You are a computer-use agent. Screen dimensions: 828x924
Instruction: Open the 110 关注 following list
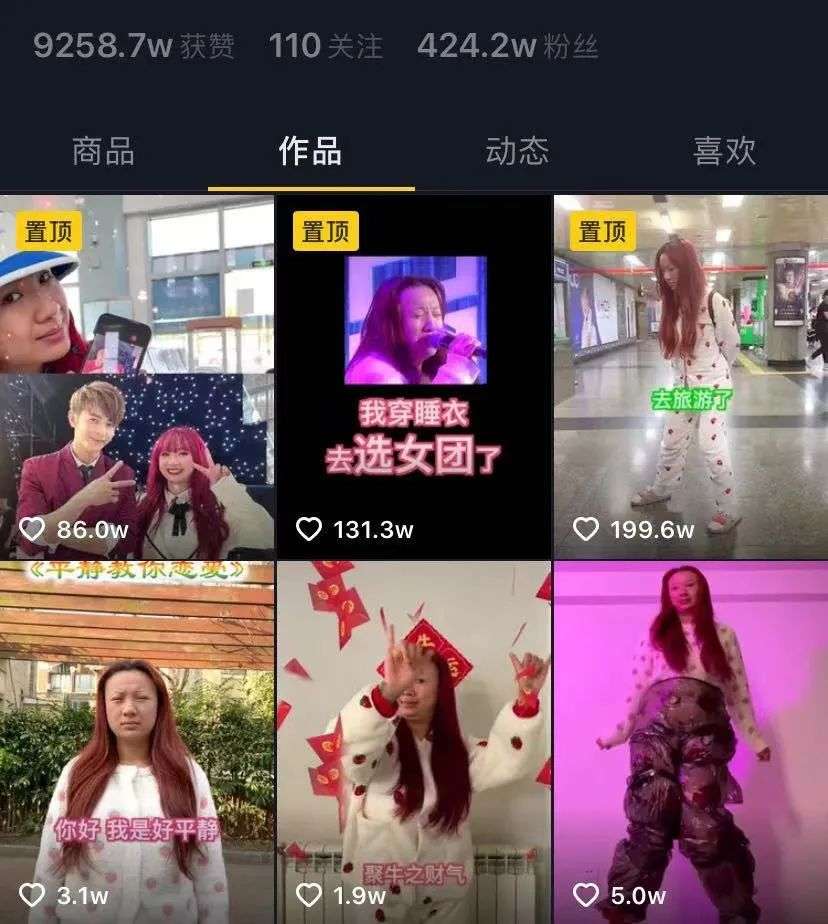click(x=326, y=46)
